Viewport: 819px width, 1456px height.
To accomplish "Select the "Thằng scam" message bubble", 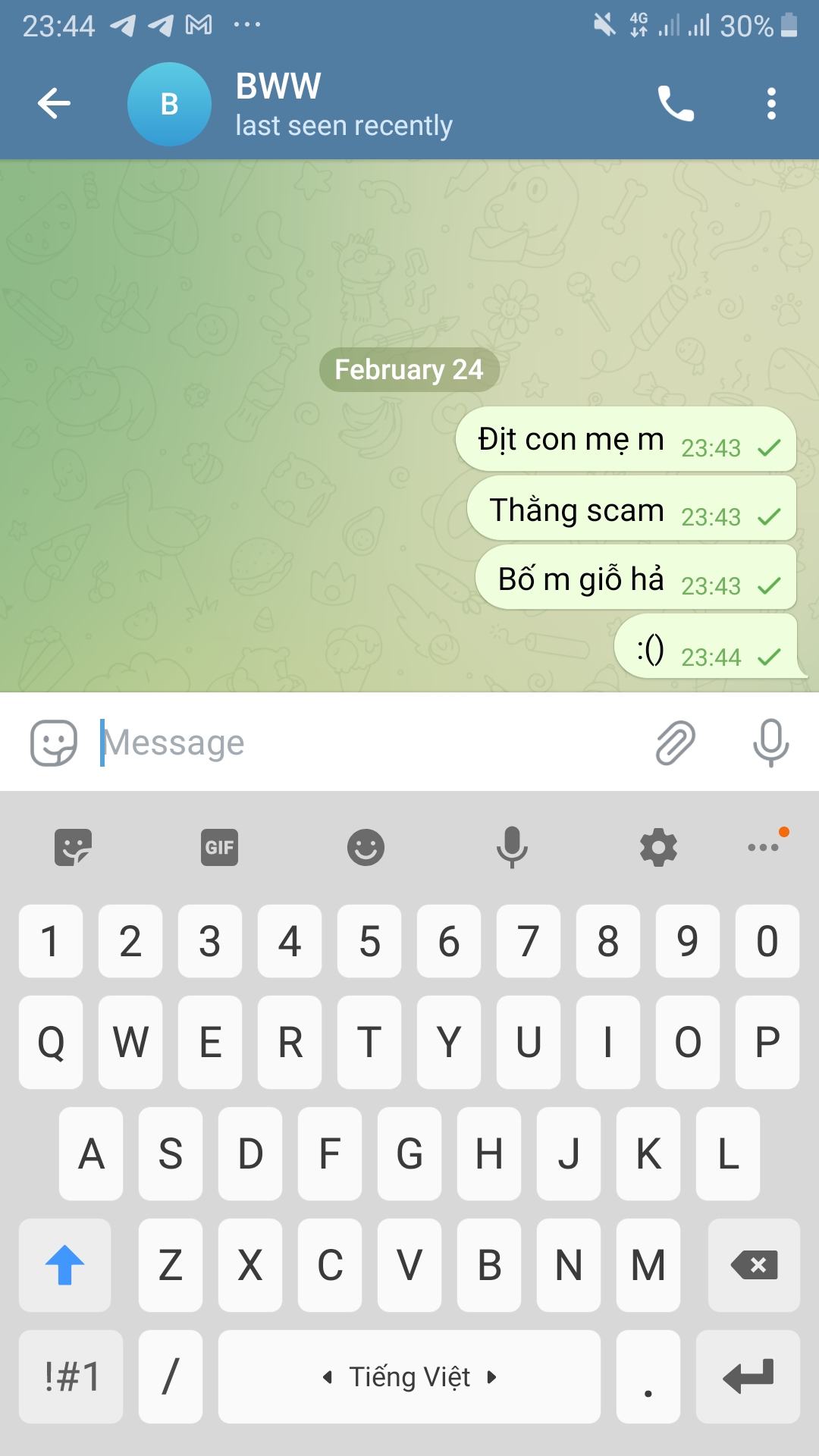I will [631, 510].
